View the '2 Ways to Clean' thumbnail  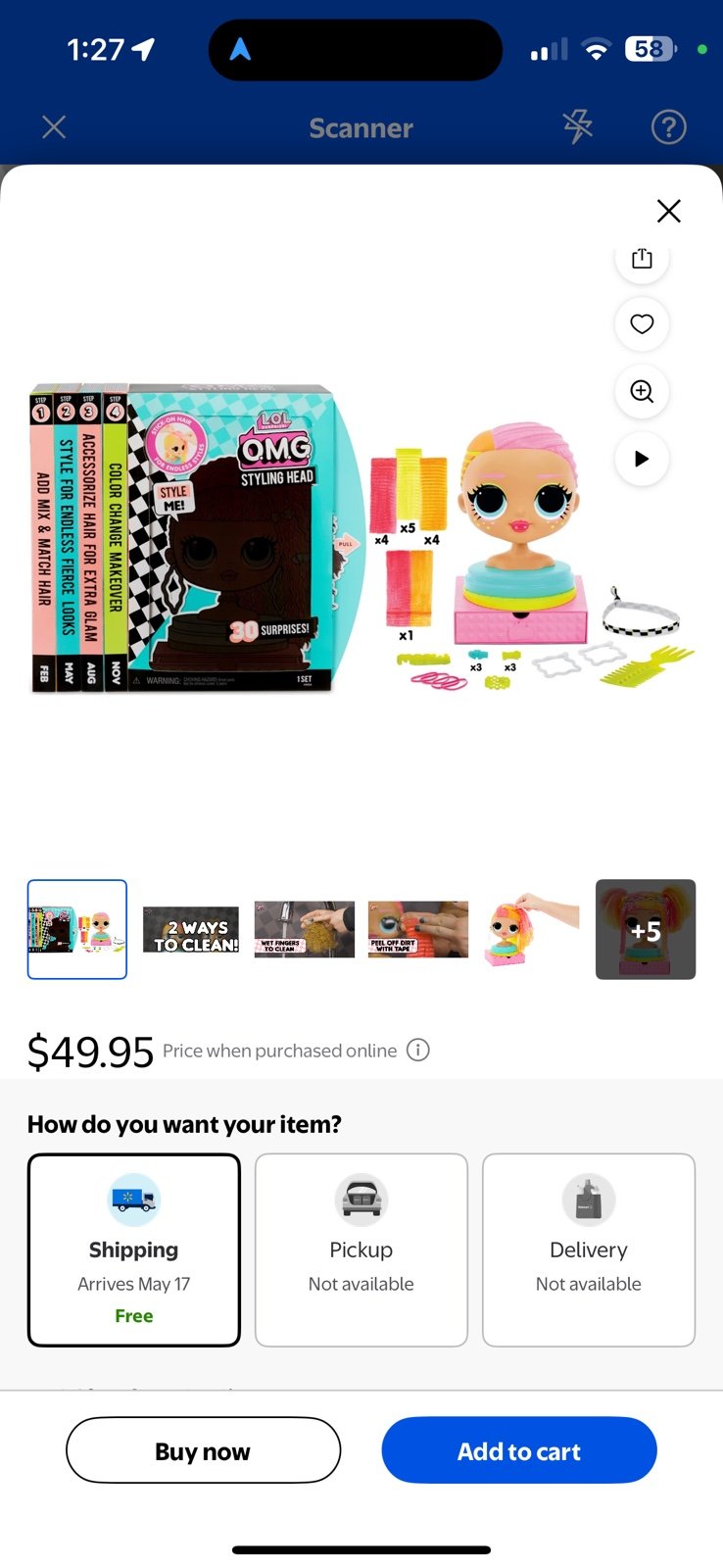click(191, 930)
